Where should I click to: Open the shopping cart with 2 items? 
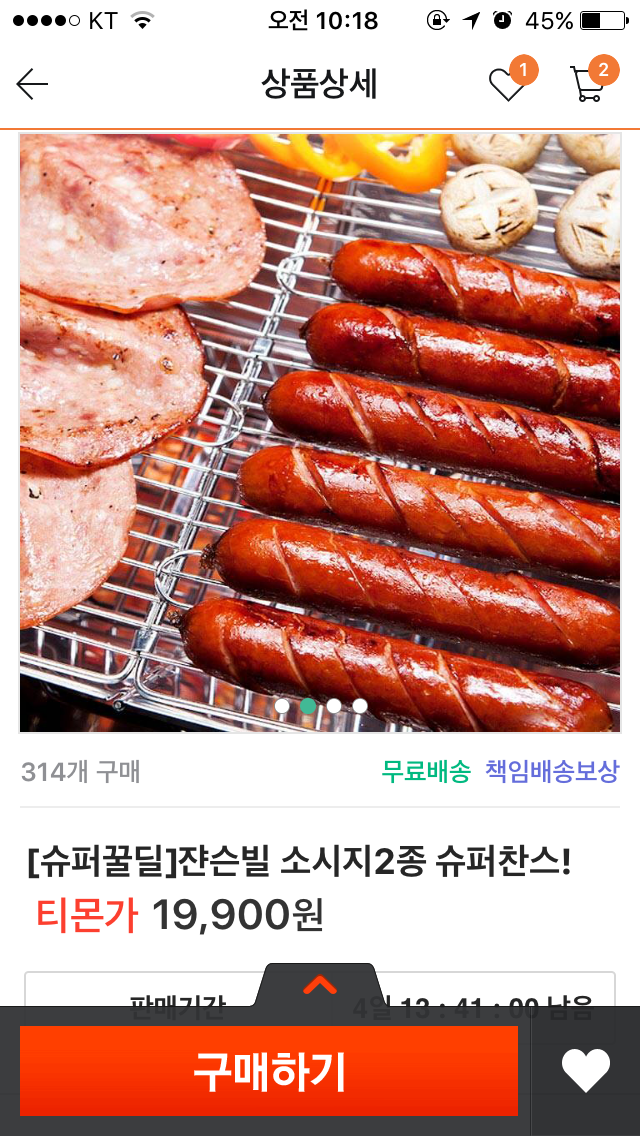(x=587, y=85)
